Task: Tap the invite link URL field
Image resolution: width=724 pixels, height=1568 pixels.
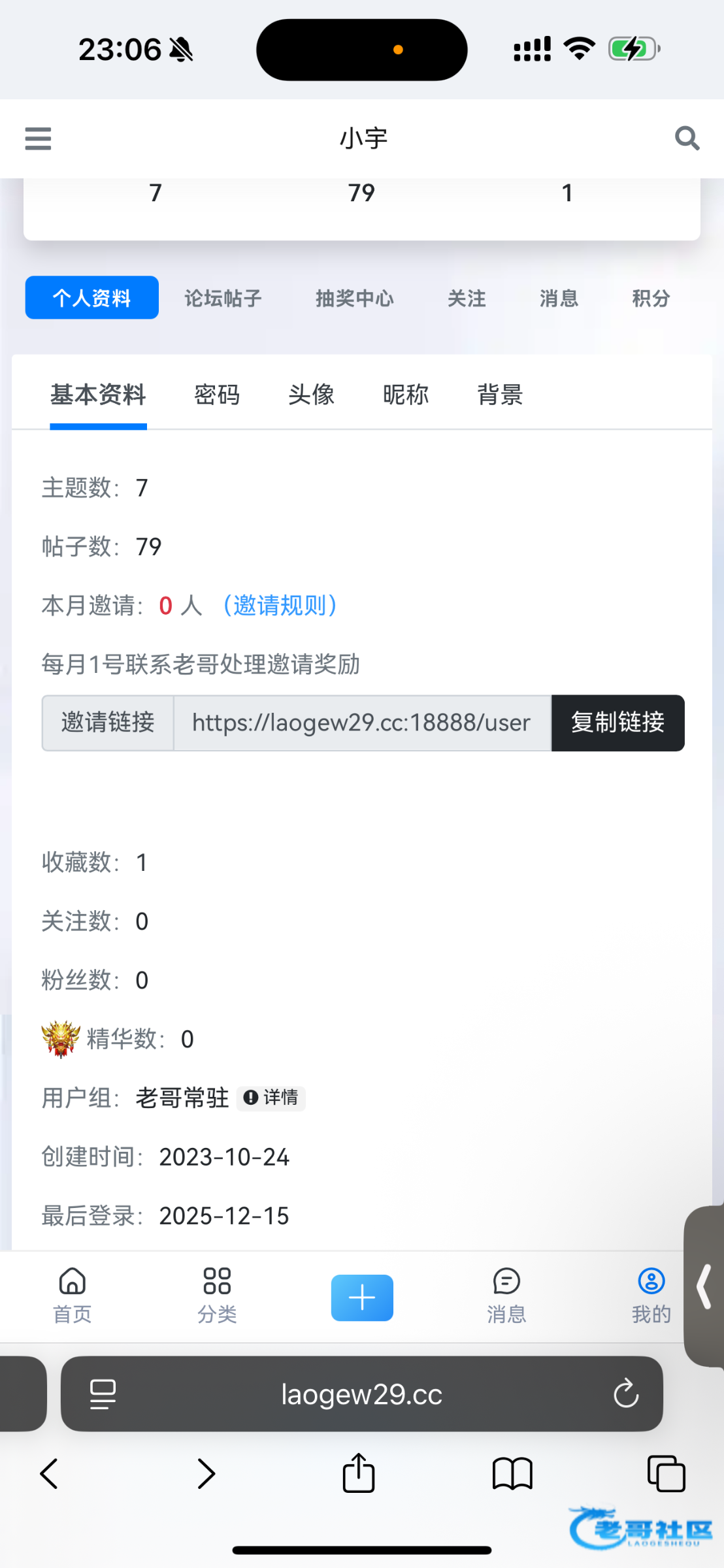Action: 362,723
